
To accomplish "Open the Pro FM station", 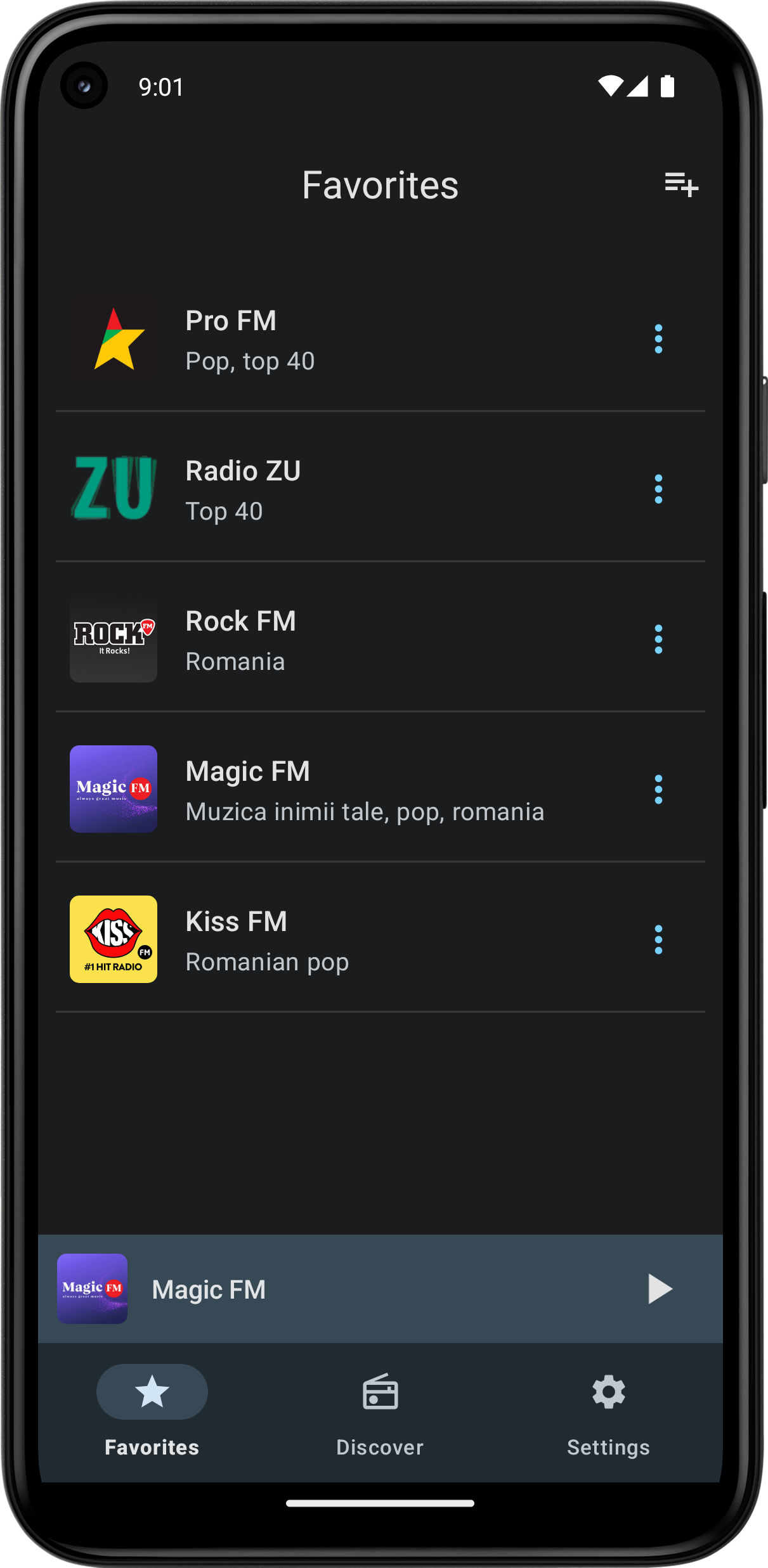I will point(317,340).
